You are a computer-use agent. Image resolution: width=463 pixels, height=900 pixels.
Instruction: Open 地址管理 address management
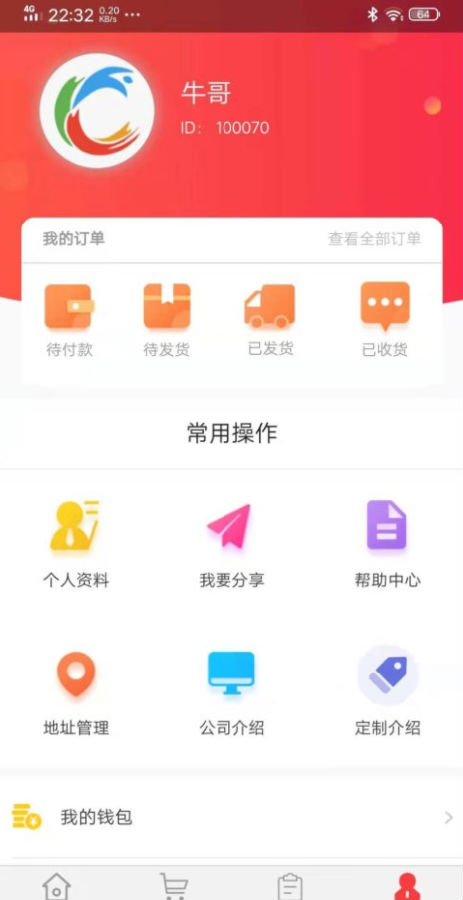[x=76, y=693]
